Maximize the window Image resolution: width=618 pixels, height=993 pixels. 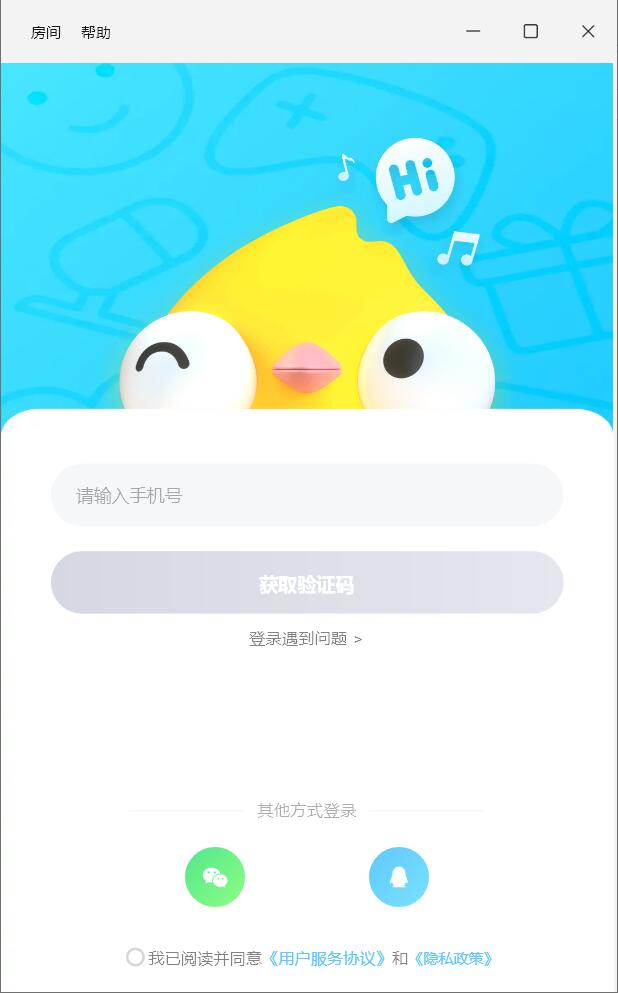(x=531, y=31)
